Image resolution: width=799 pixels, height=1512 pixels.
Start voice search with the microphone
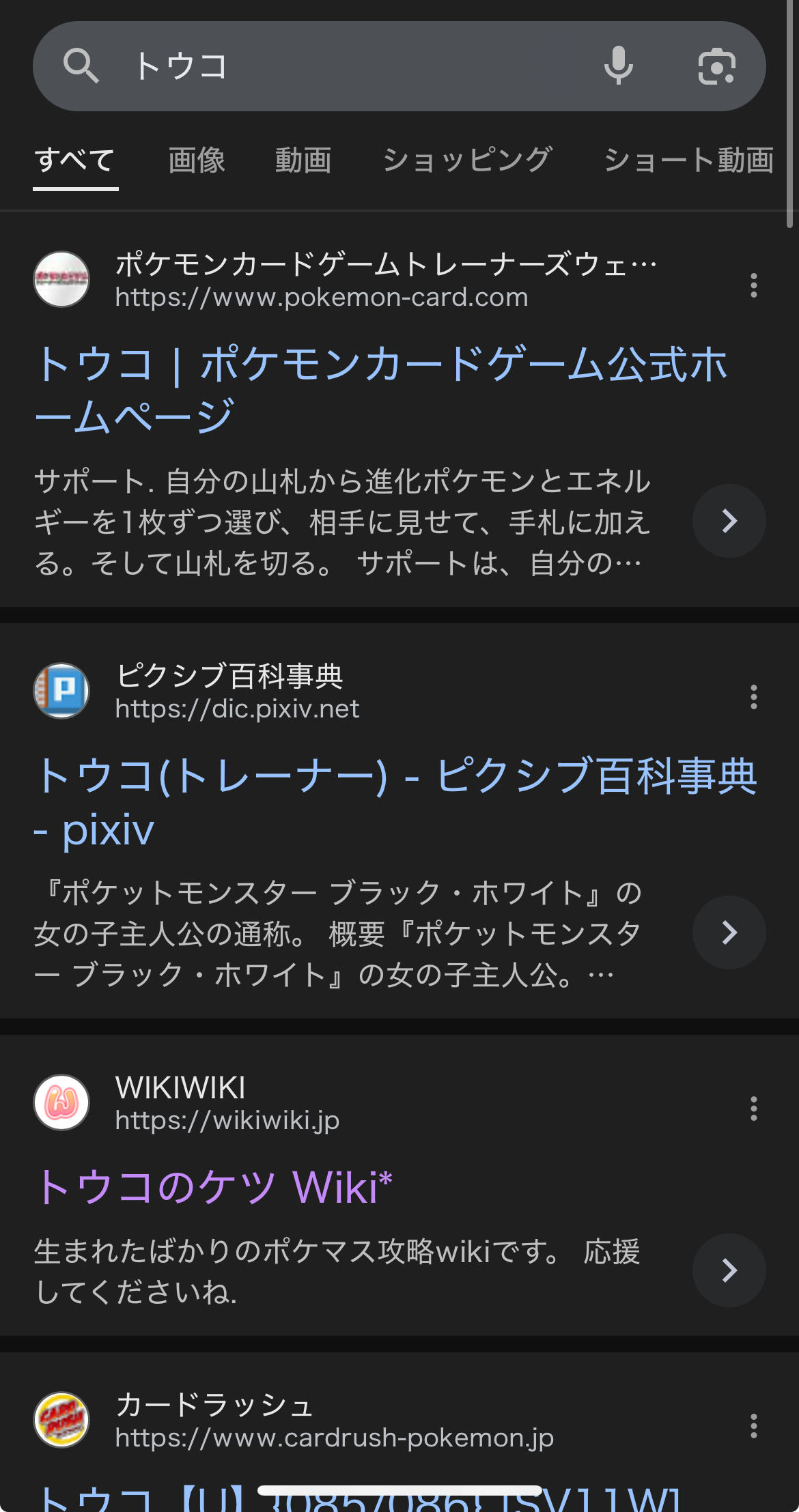618,66
